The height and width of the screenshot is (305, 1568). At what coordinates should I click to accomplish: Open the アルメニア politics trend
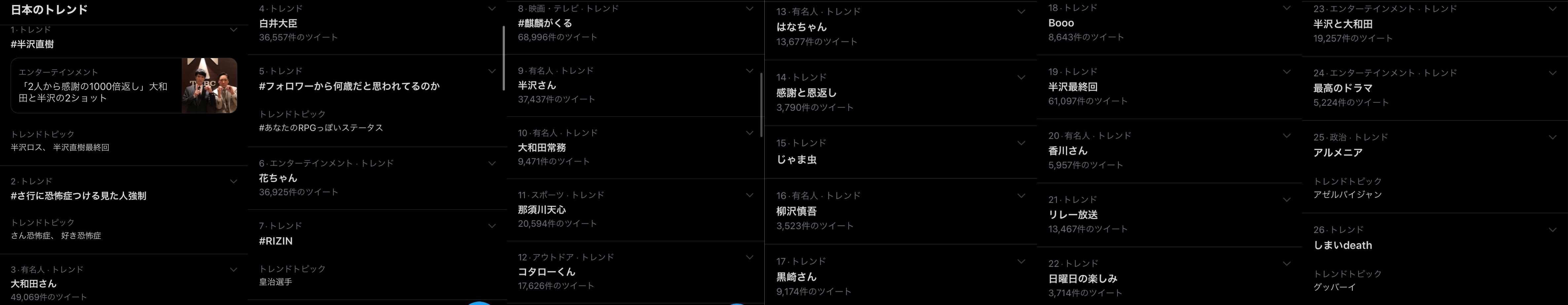pyautogui.click(x=1338, y=153)
